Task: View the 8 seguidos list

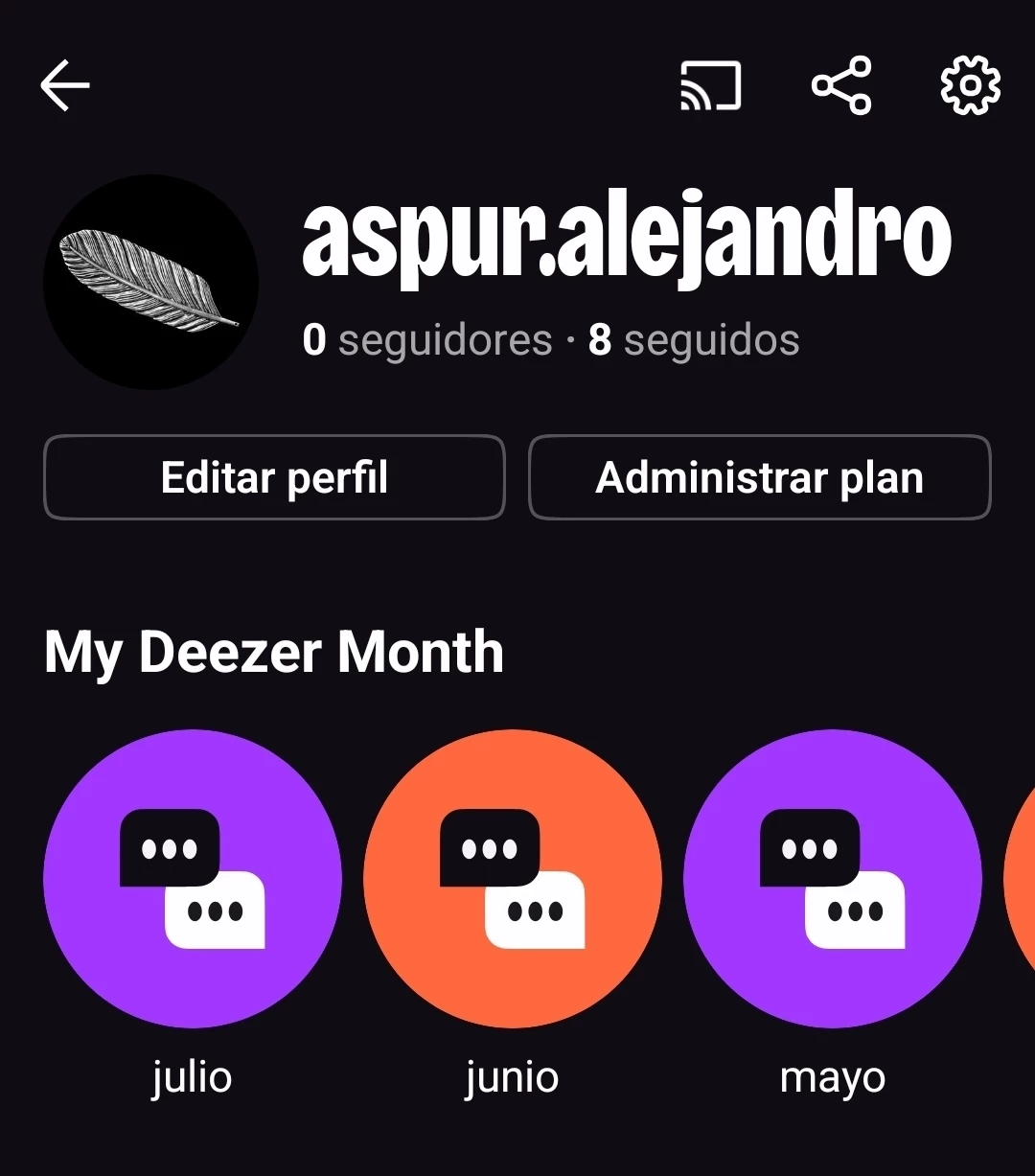Action: click(x=694, y=340)
